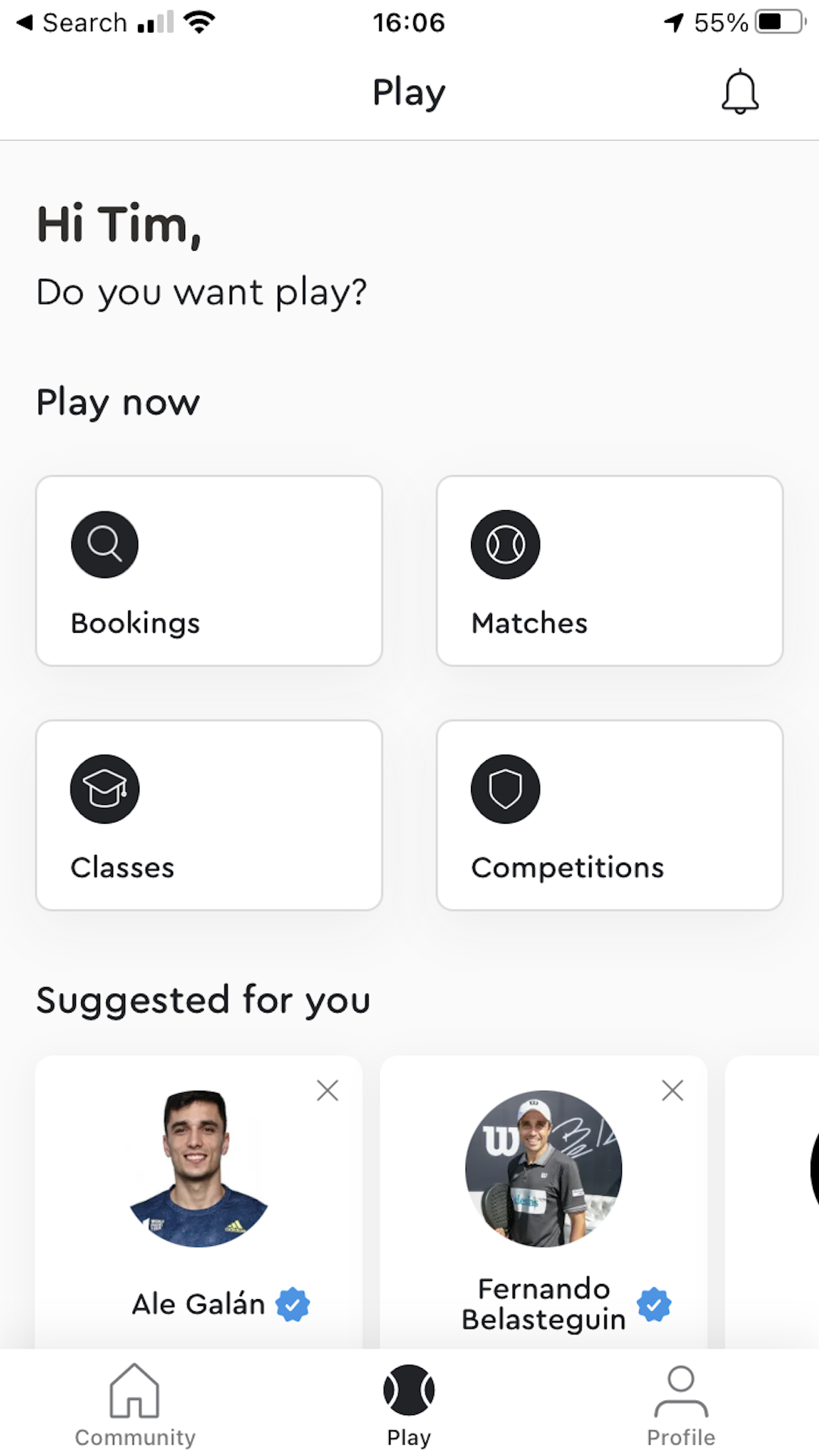Tap Fernando Belasteguin's verified badge
Screen dimensions: 819x1456
(x=654, y=1304)
